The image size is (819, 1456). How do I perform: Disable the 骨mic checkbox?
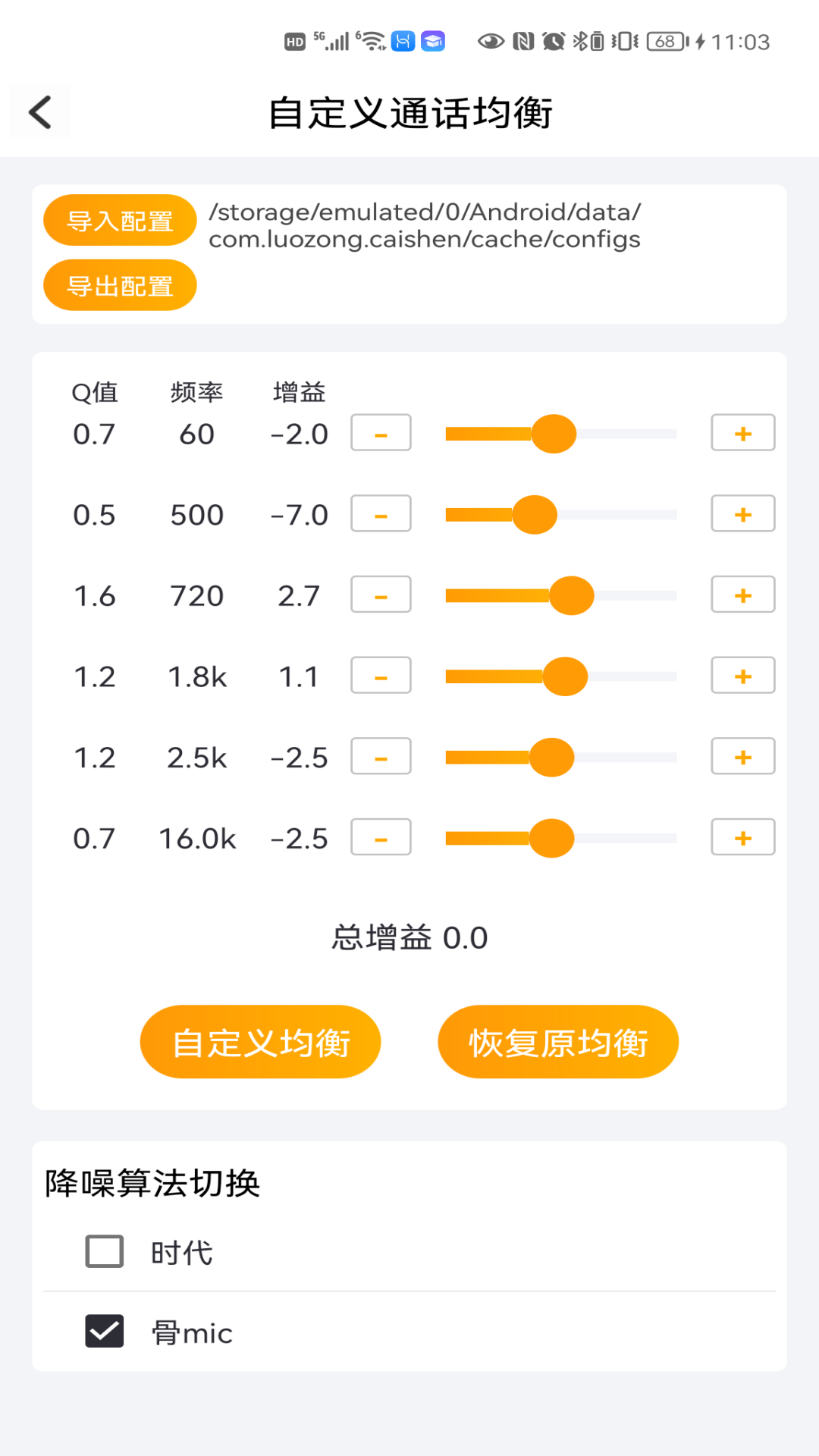pos(104,1332)
